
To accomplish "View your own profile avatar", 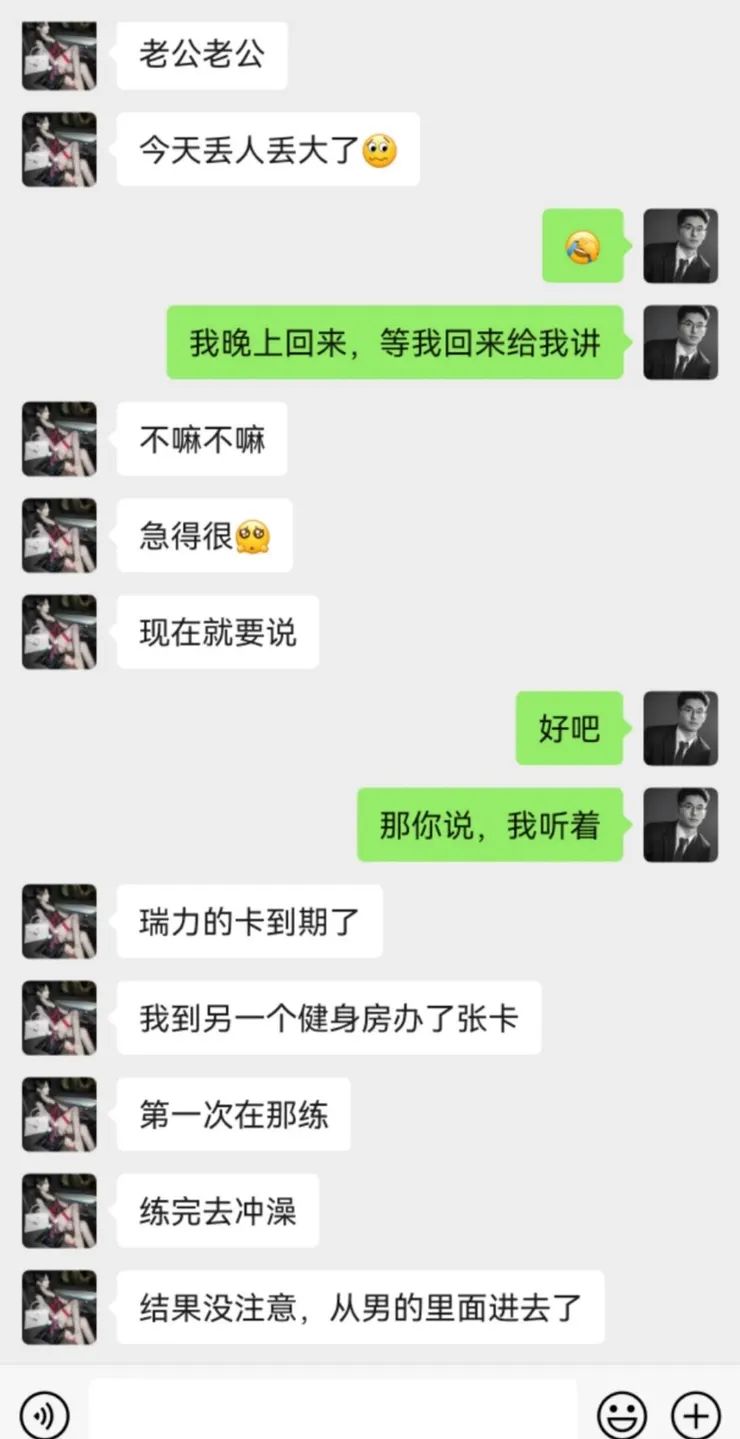I will point(681,246).
